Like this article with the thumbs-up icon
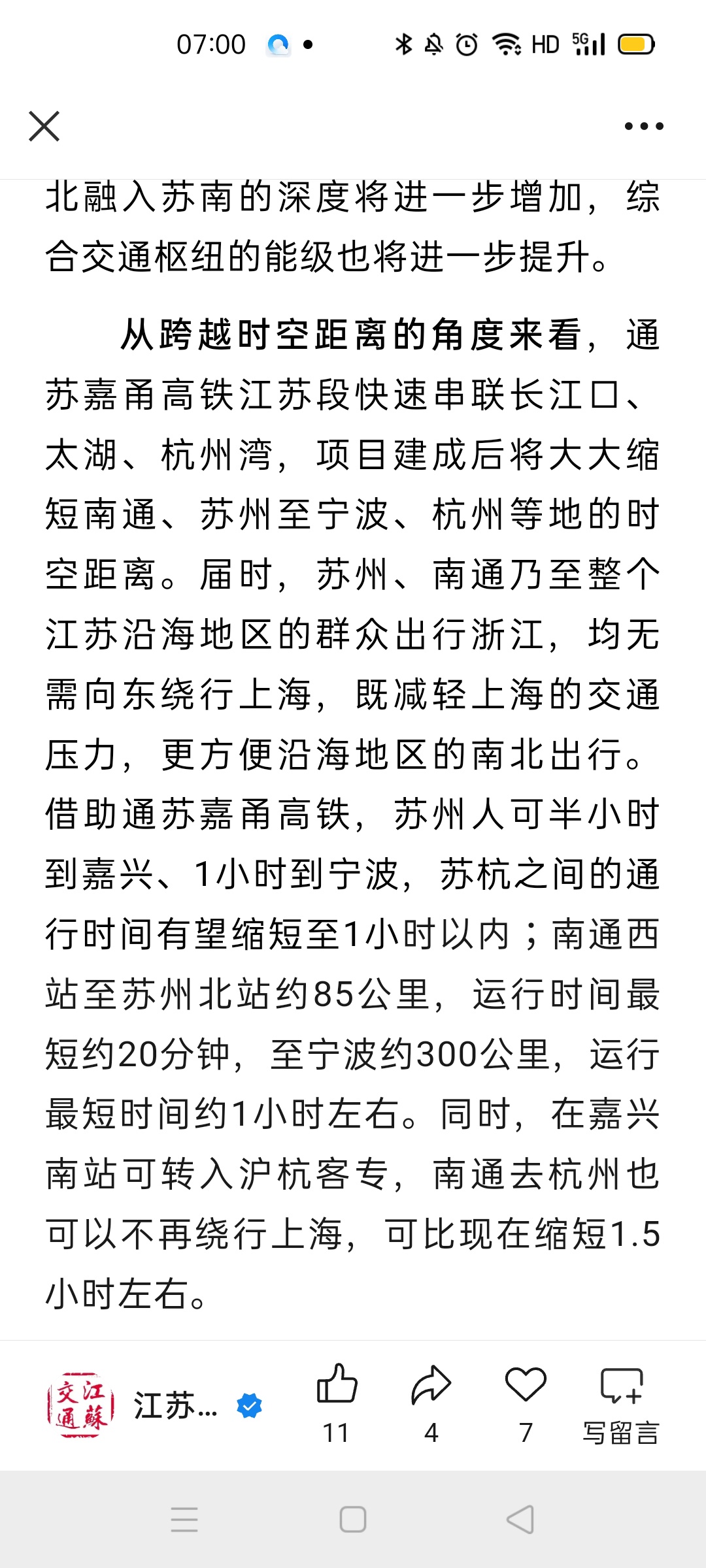This screenshot has width=706, height=1568. (337, 1403)
